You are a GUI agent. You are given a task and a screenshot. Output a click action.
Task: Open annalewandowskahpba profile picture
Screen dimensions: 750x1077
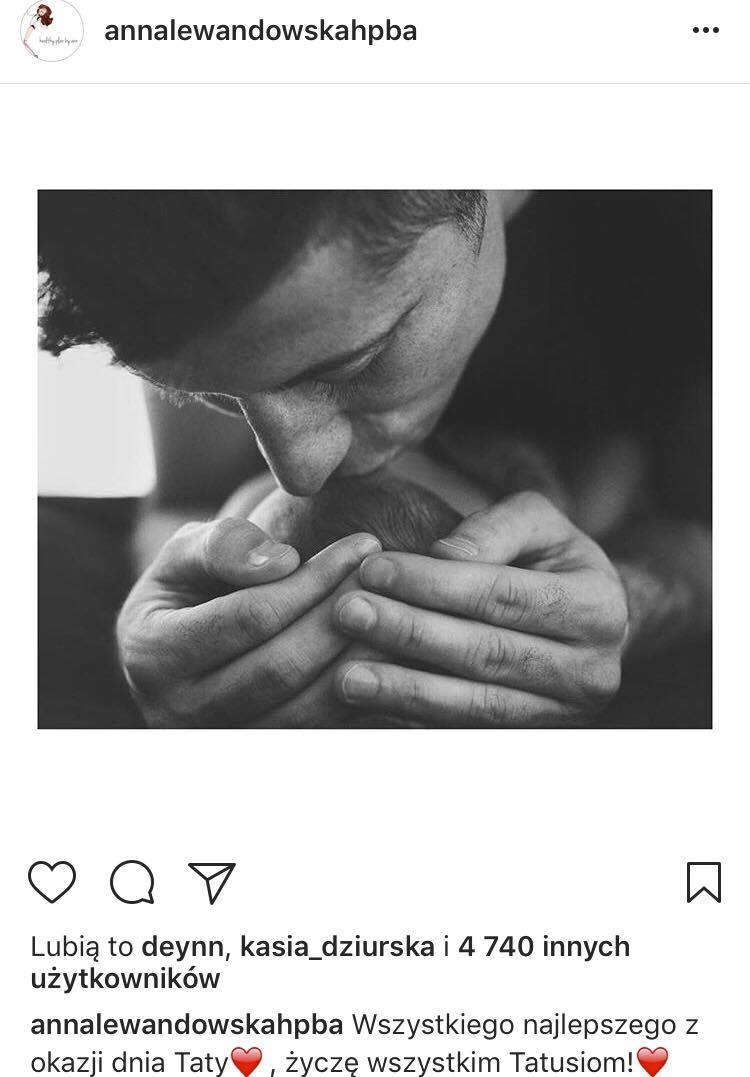tap(50, 31)
